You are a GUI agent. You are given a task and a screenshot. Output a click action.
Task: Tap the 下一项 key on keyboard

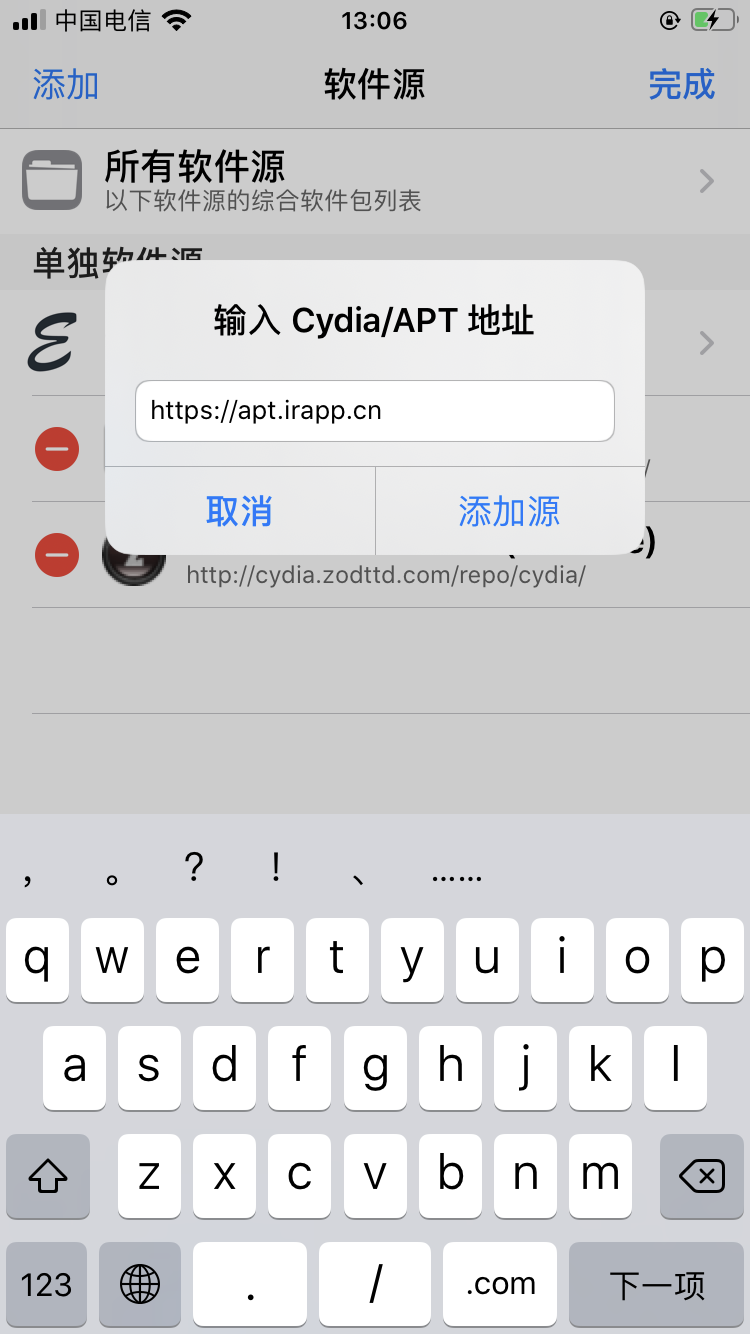pos(657,1284)
